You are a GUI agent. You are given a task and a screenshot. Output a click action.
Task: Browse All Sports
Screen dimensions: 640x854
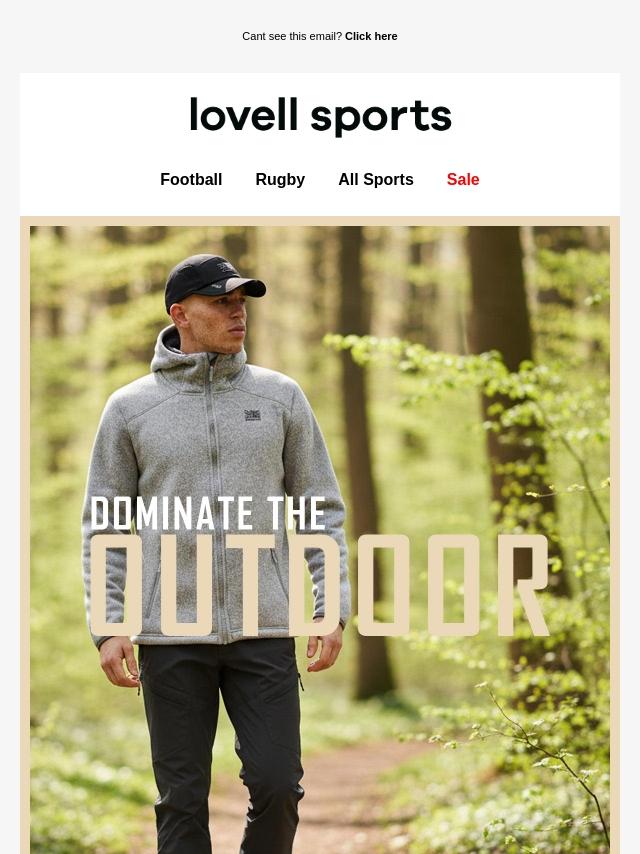pyautogui.click(x=376, y=179)
